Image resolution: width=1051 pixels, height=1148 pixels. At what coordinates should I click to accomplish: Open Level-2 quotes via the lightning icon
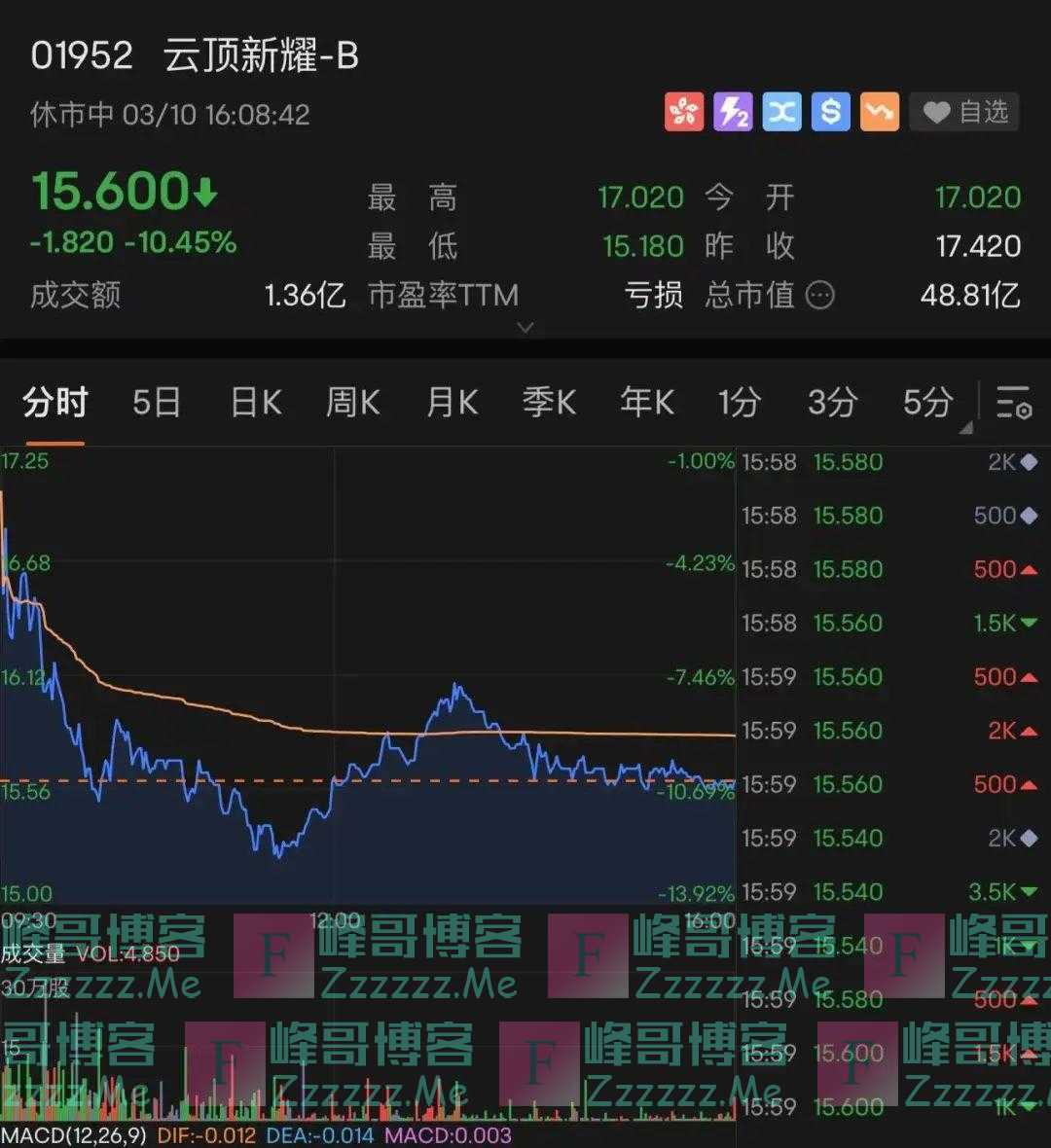(733, 112)
